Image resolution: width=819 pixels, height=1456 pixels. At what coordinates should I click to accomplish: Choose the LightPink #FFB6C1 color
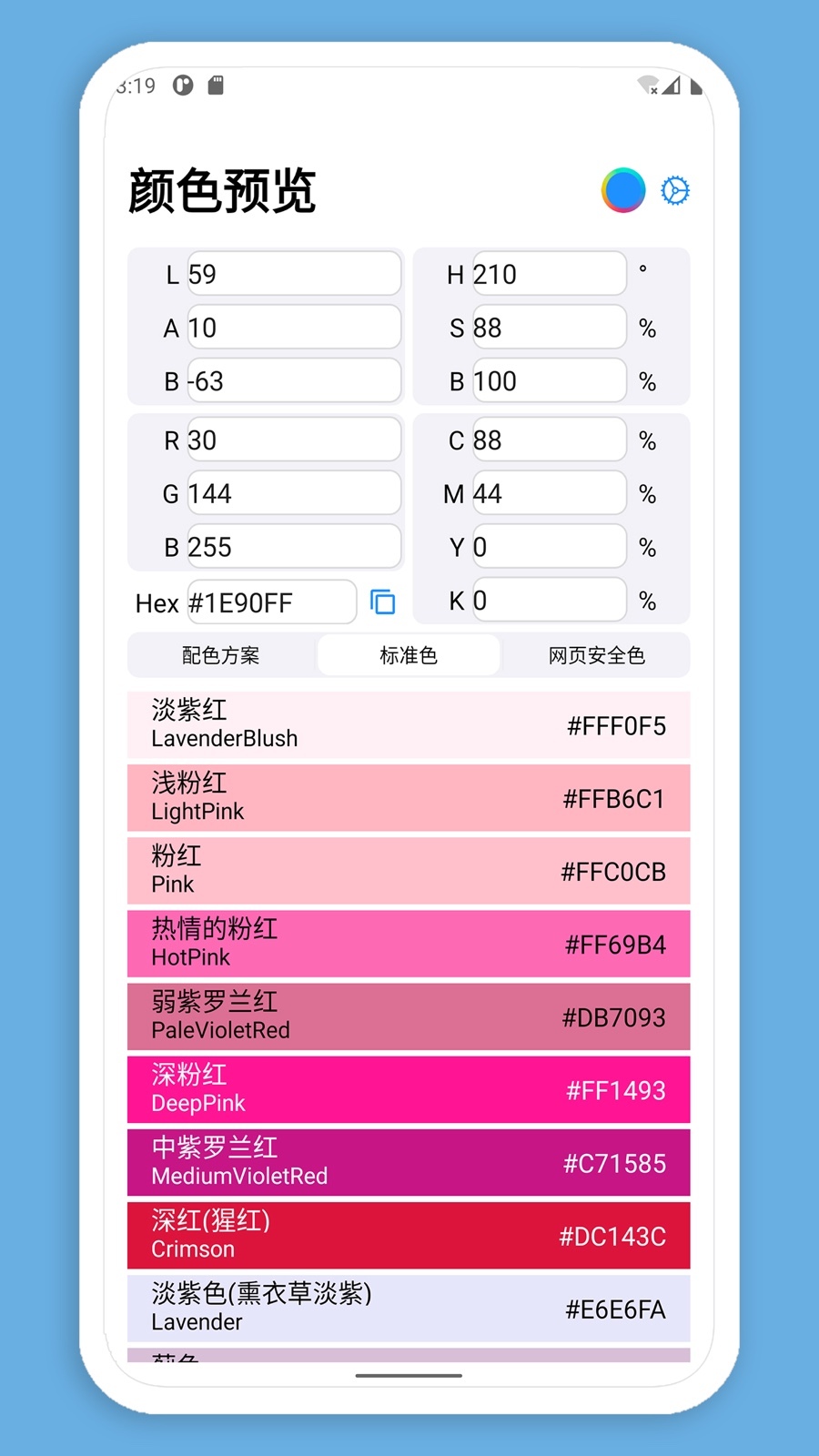coord(409,798)
